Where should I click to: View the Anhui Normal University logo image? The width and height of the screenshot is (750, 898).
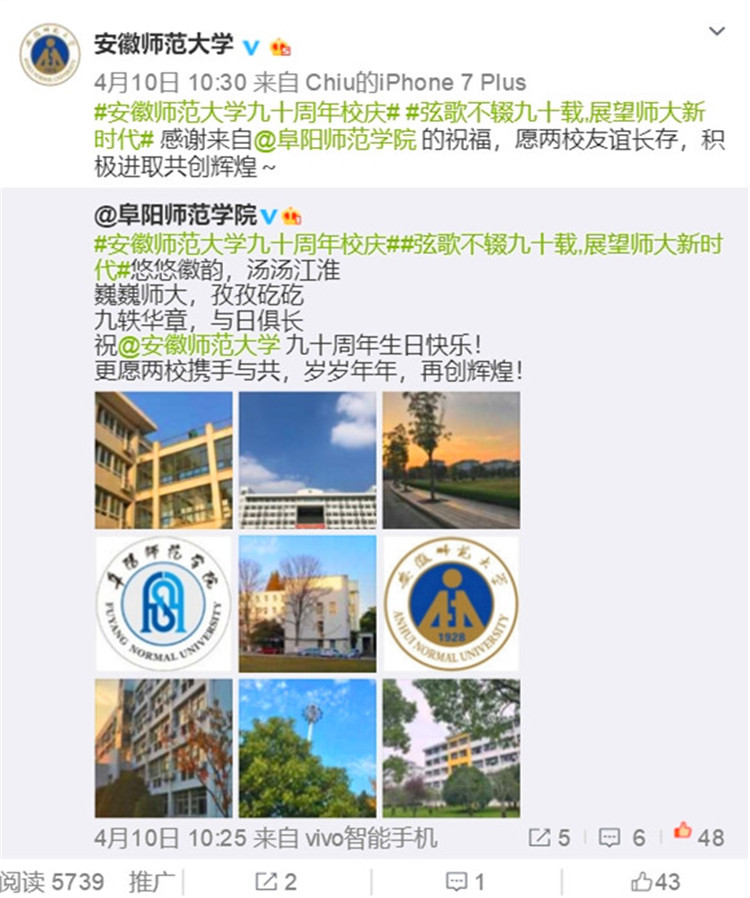point(451,603)
